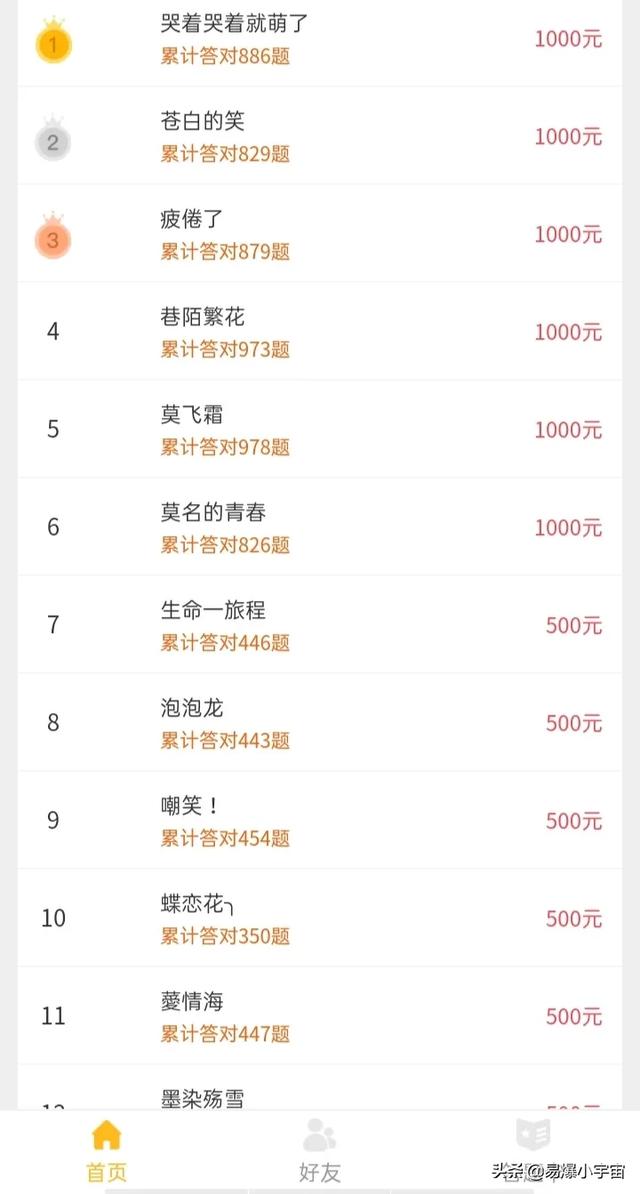Open the 好友 friends tab
The height and width of the screenshot is (1194, 640).
point(319,1151)
